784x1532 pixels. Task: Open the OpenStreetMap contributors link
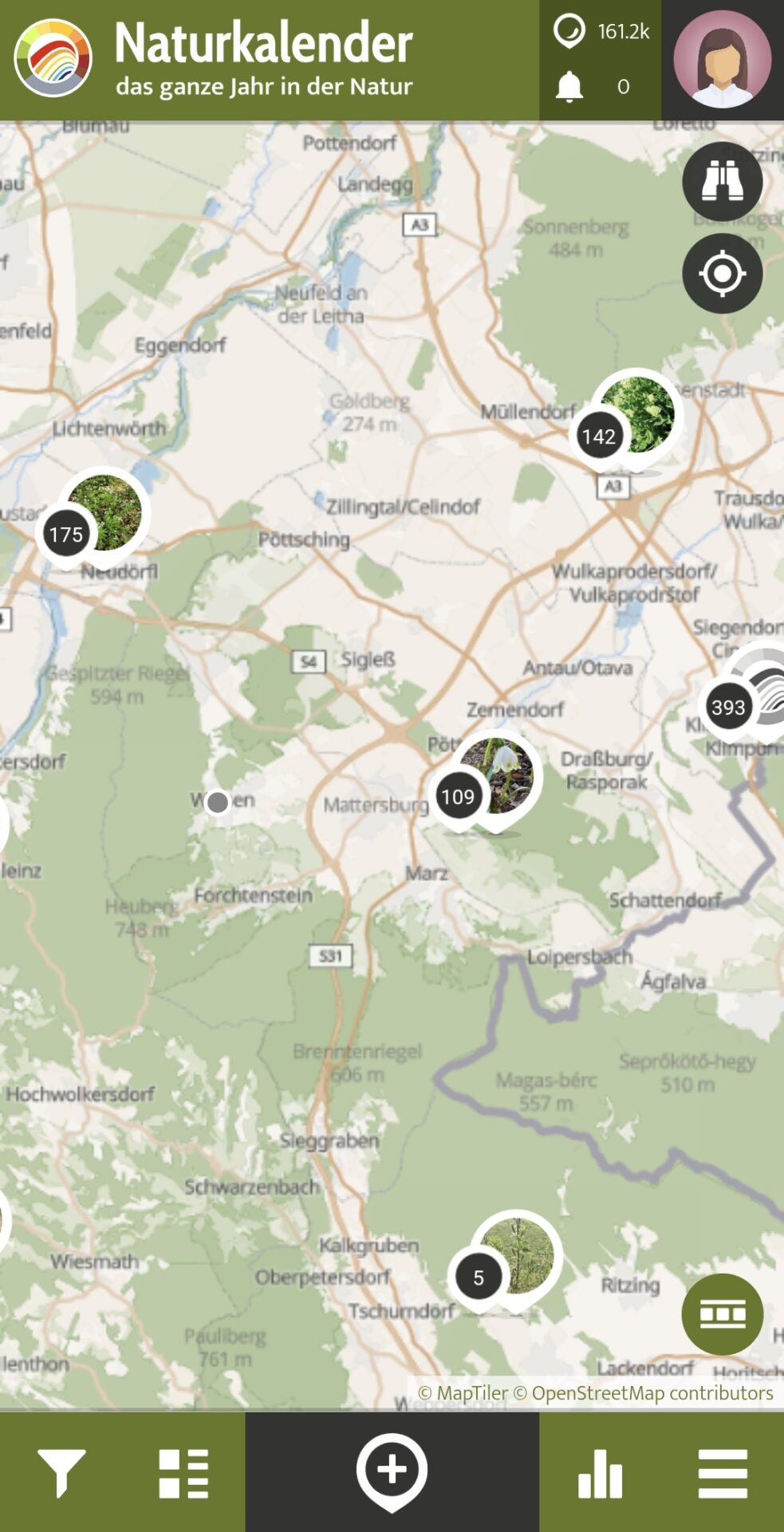652,1393
